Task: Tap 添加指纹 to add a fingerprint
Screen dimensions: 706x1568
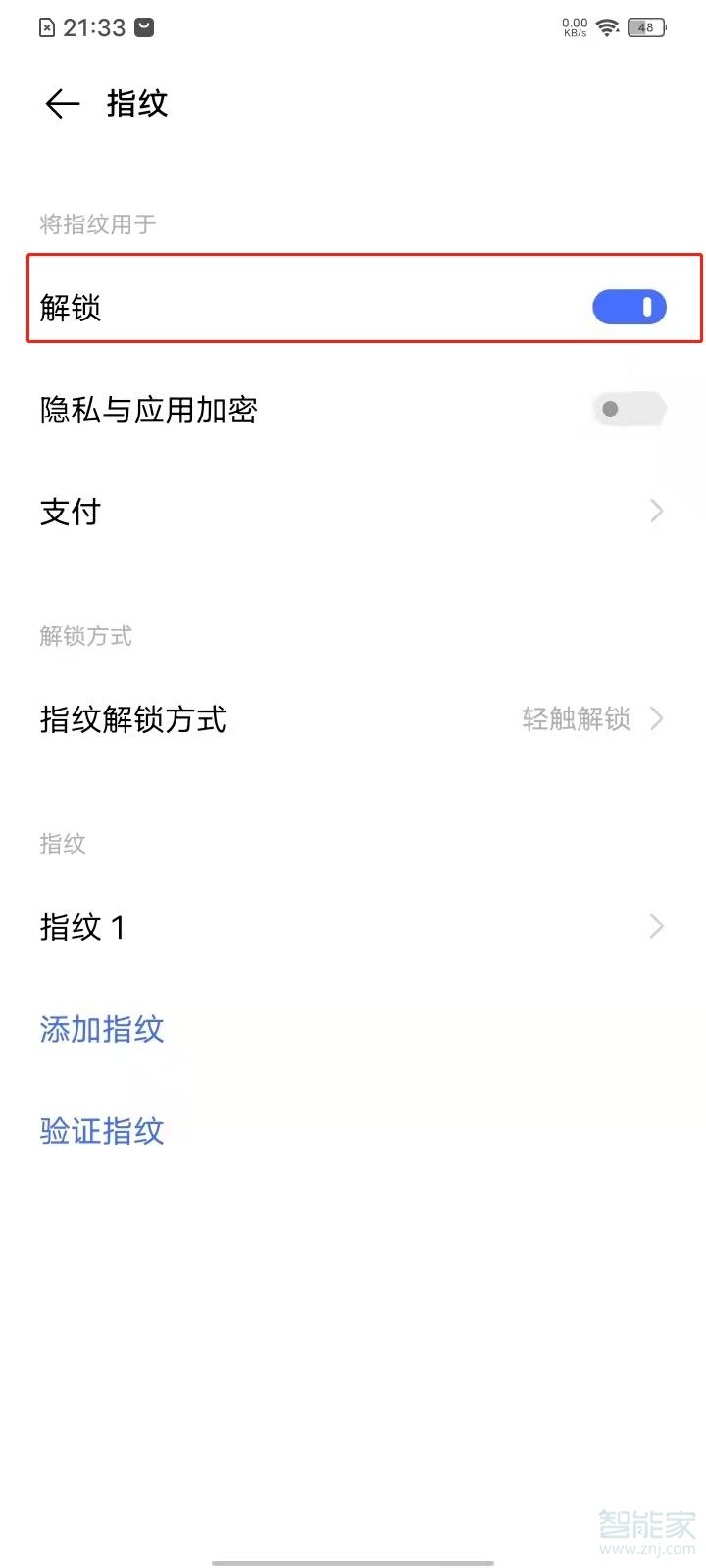Action: tap(102, 1029)
